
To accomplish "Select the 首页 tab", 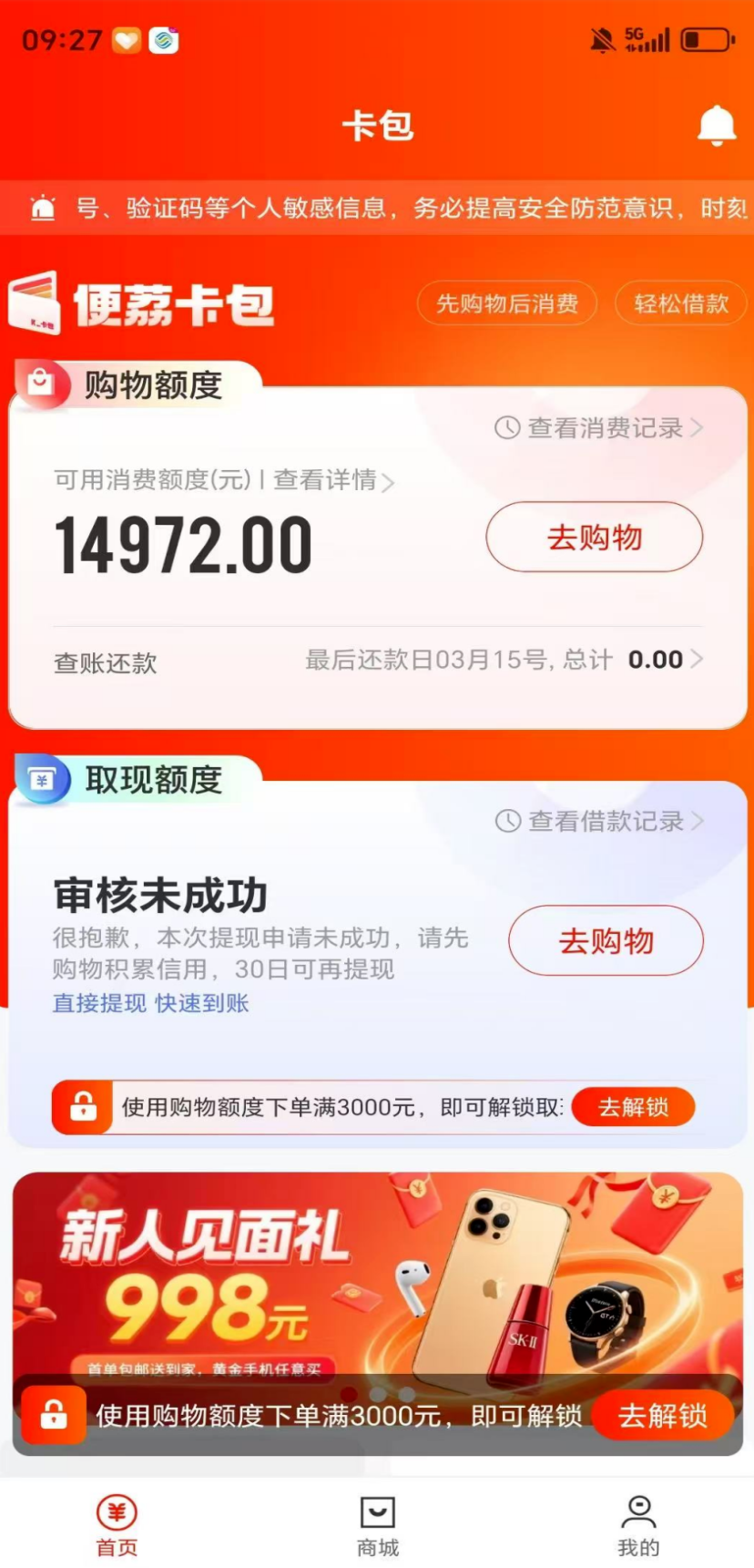I will (117, 1526).
